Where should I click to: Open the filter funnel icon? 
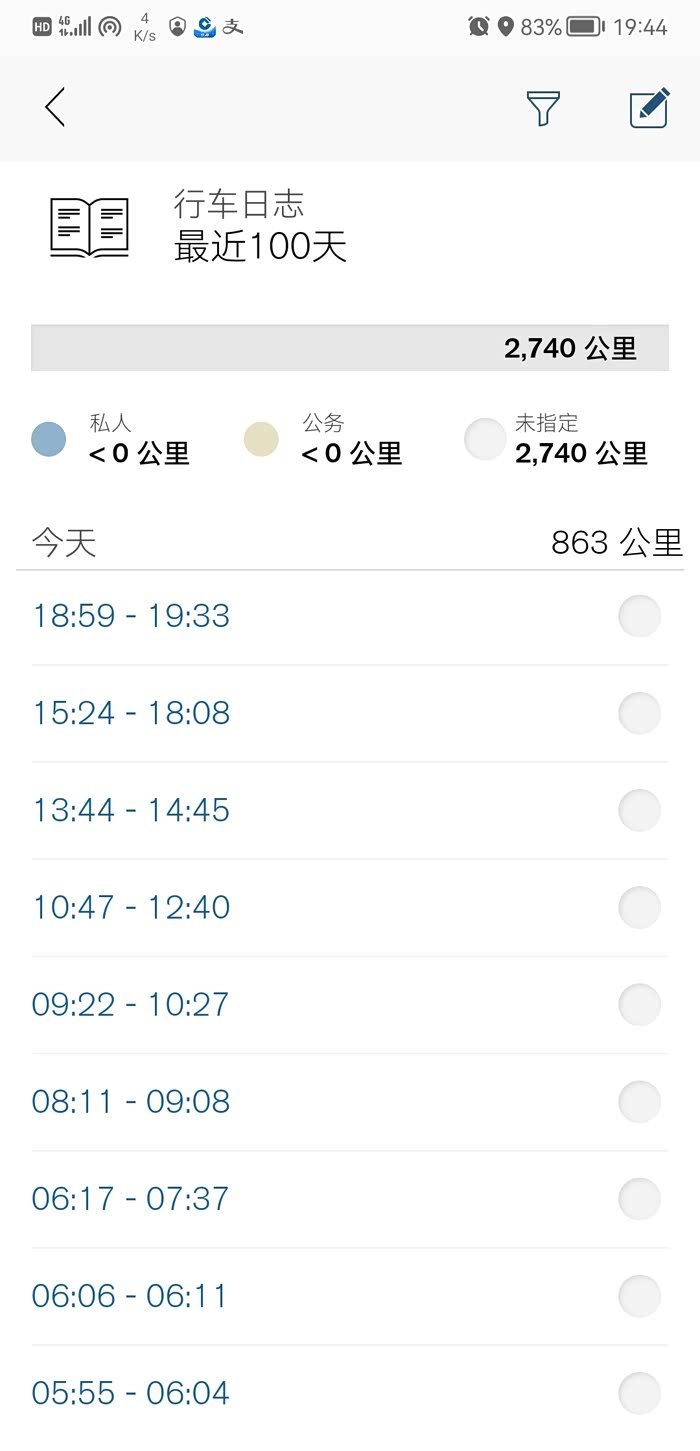pos(543,108)
